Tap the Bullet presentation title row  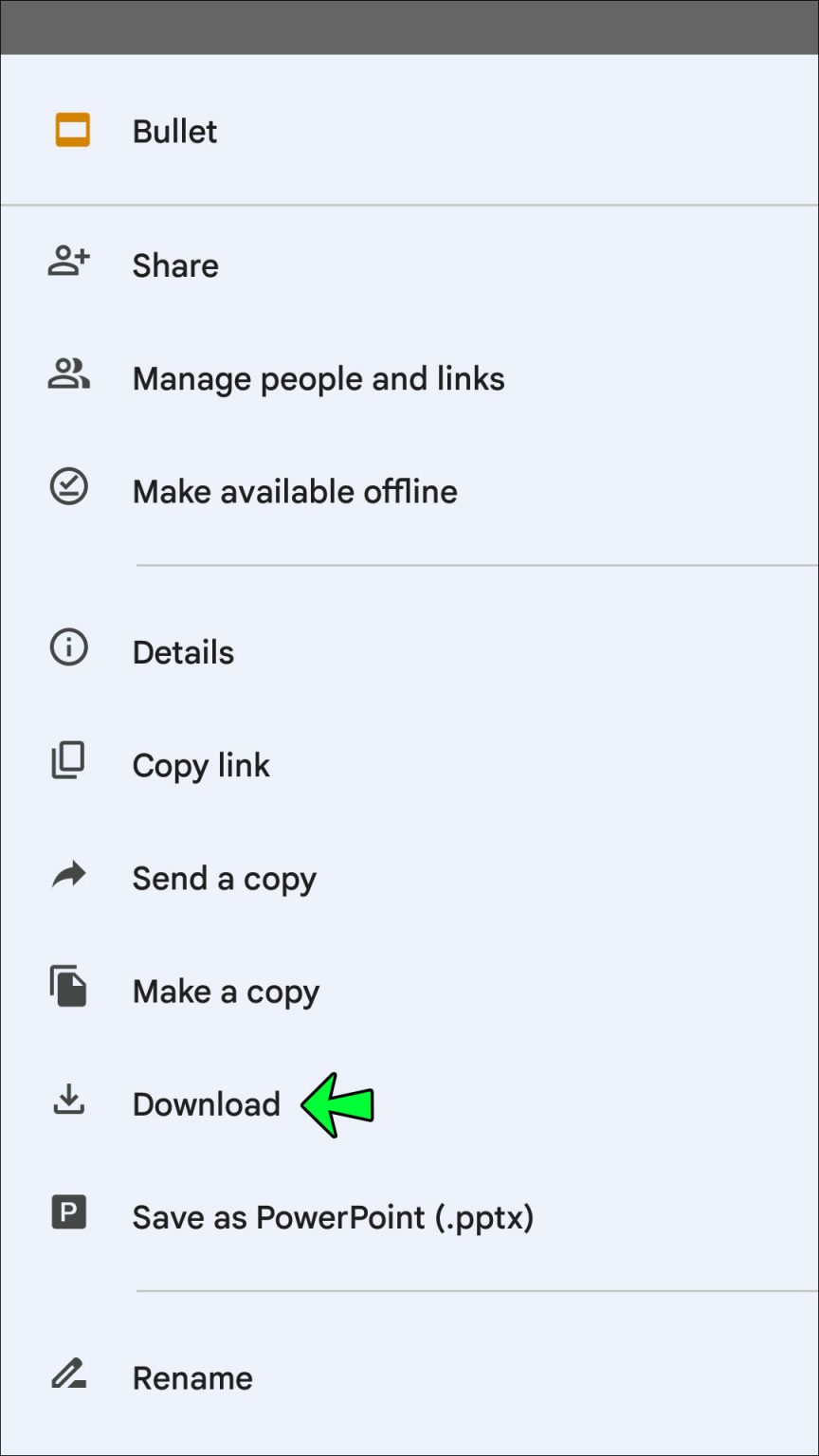174,131
